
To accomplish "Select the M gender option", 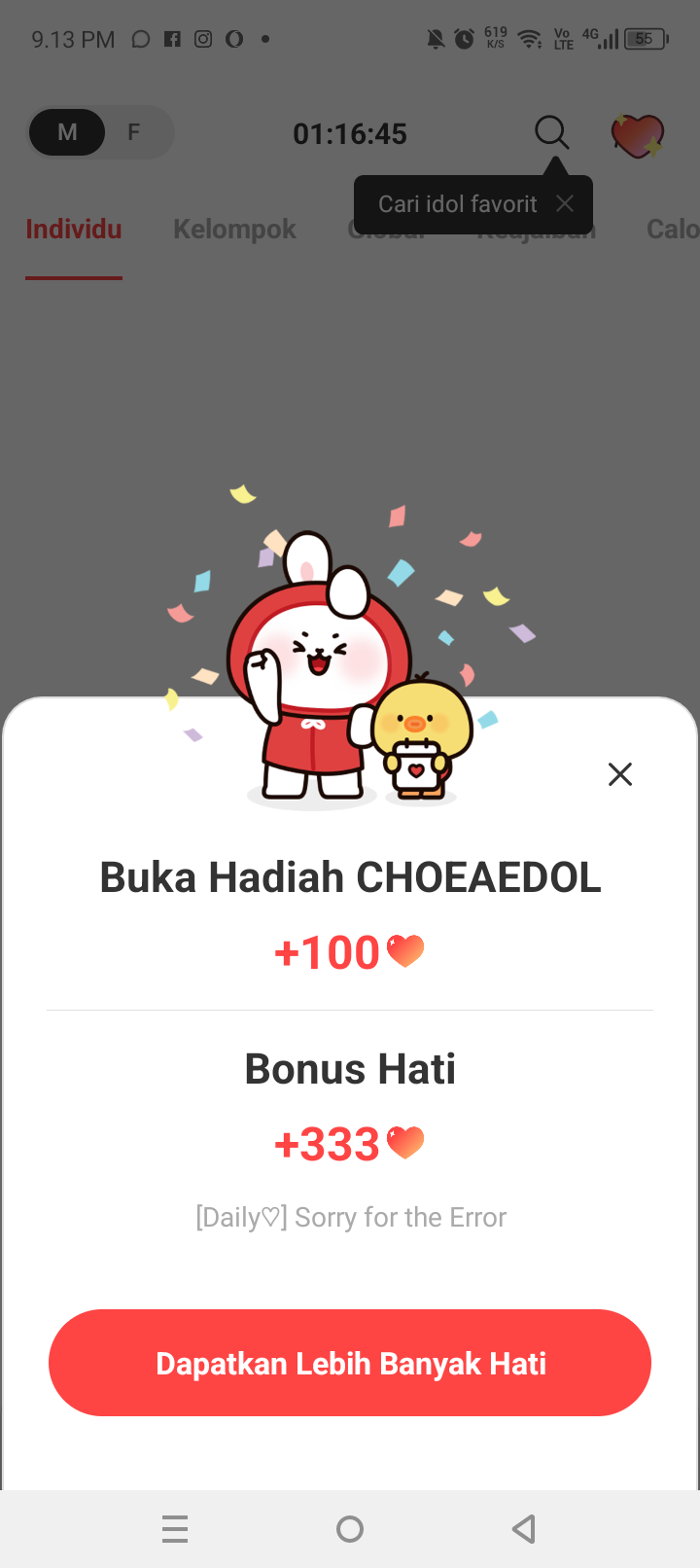I will coord(67,132).
